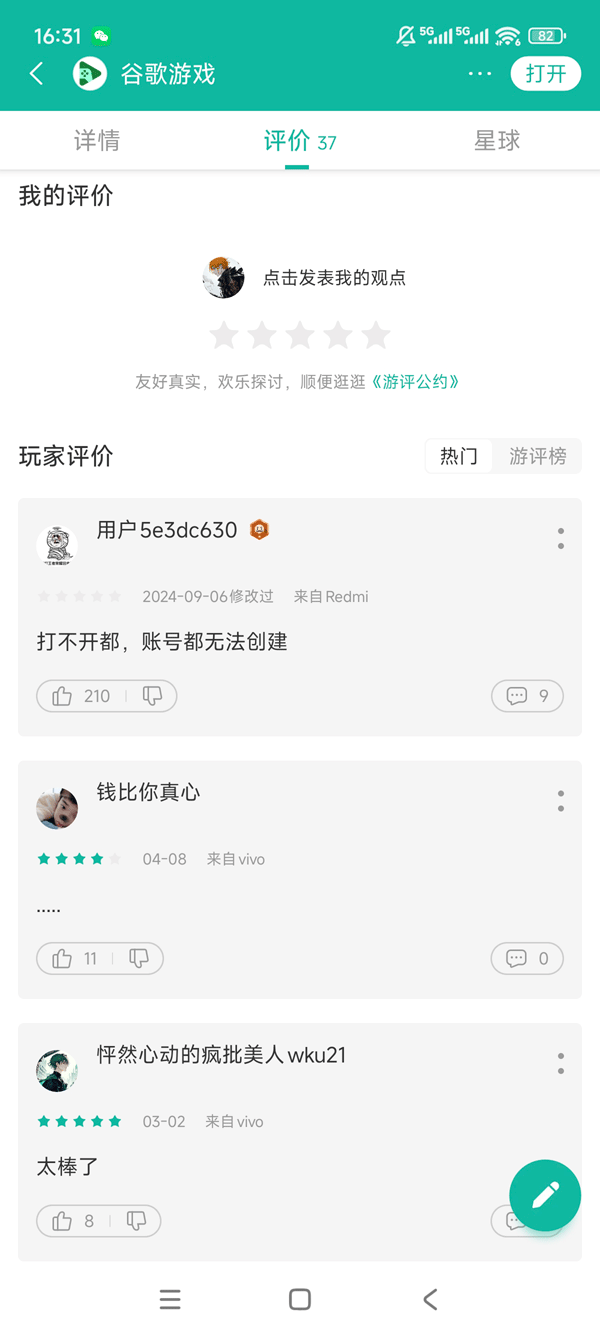Screen dimensions: 600x1335
Task: Comment on 钱比你真心's review
Action: pyautogui.click(x=527, y=959)
